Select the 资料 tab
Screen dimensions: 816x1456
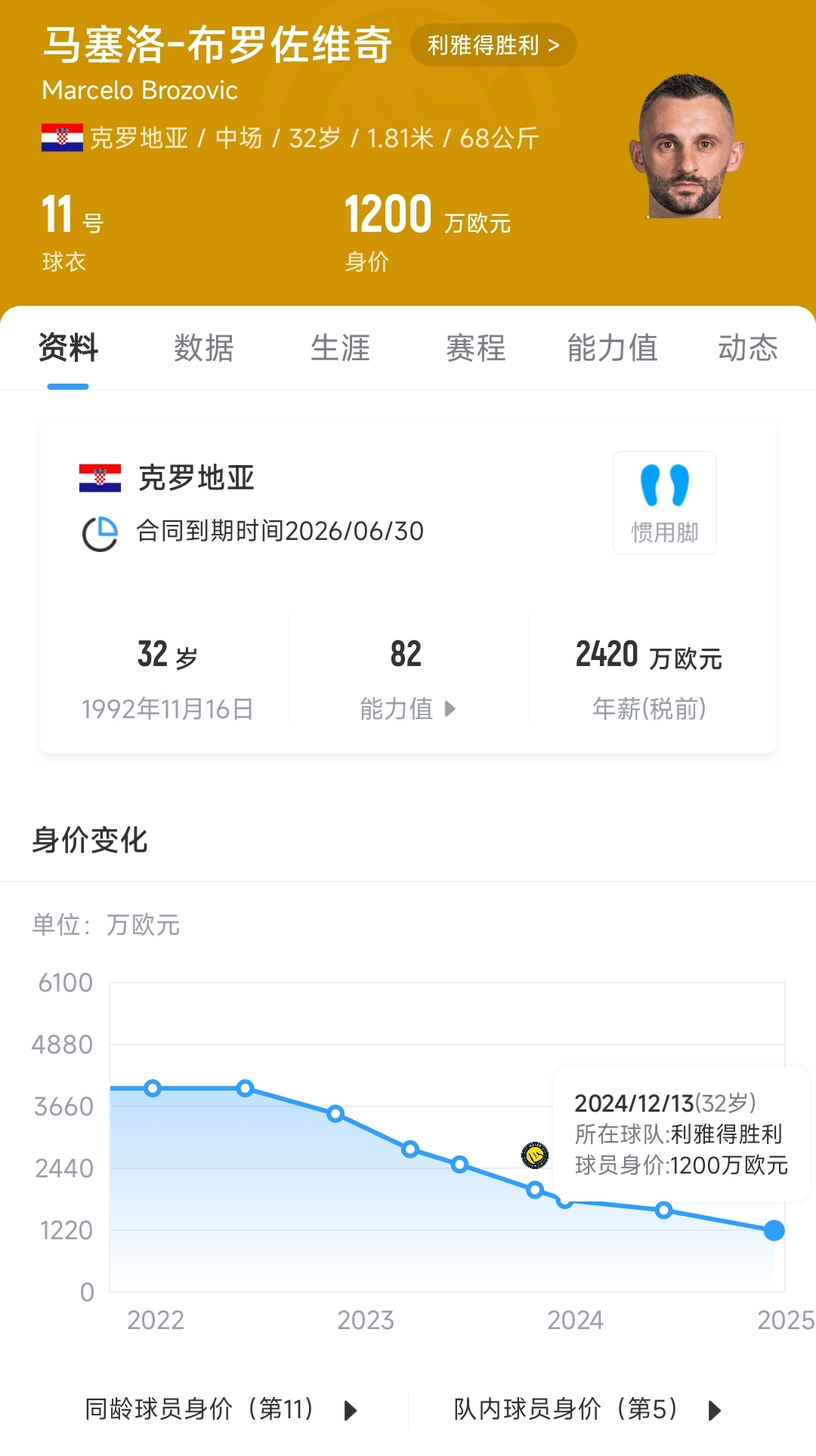tap(68, 348)
